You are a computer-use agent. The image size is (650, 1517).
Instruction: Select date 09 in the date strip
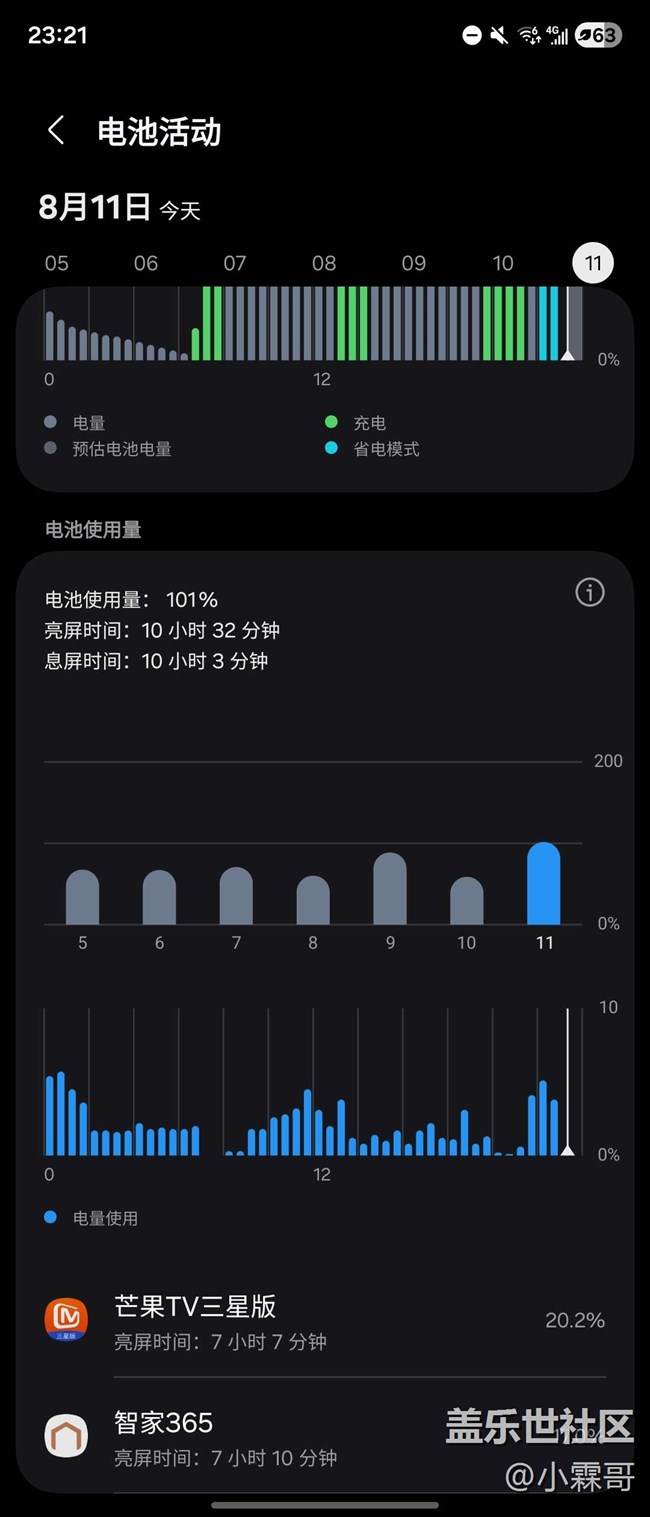click(x=413, y=263)
